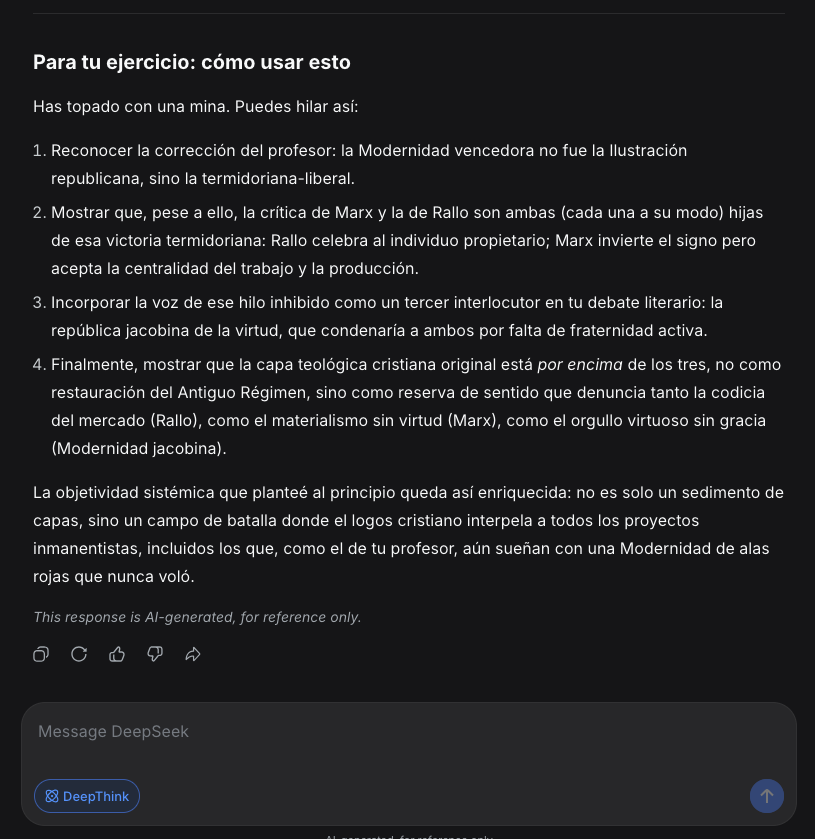Copy the AI response text

41,654
